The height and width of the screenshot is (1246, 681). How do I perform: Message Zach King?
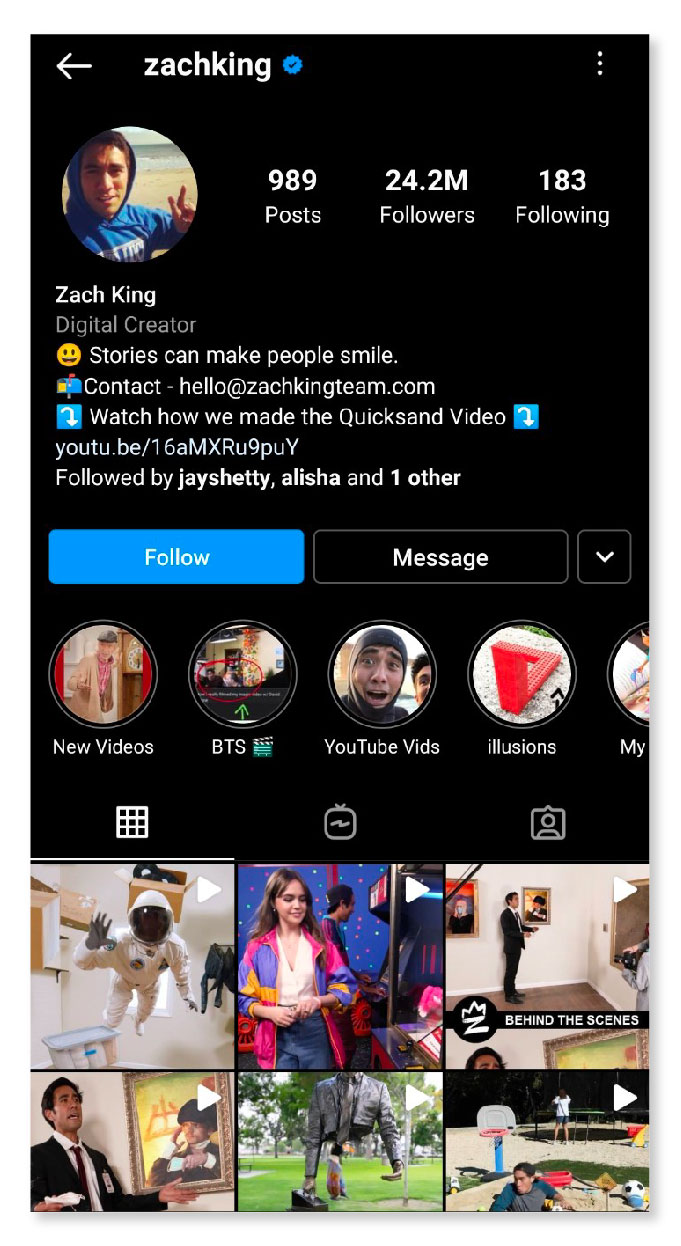click(440, 557)
